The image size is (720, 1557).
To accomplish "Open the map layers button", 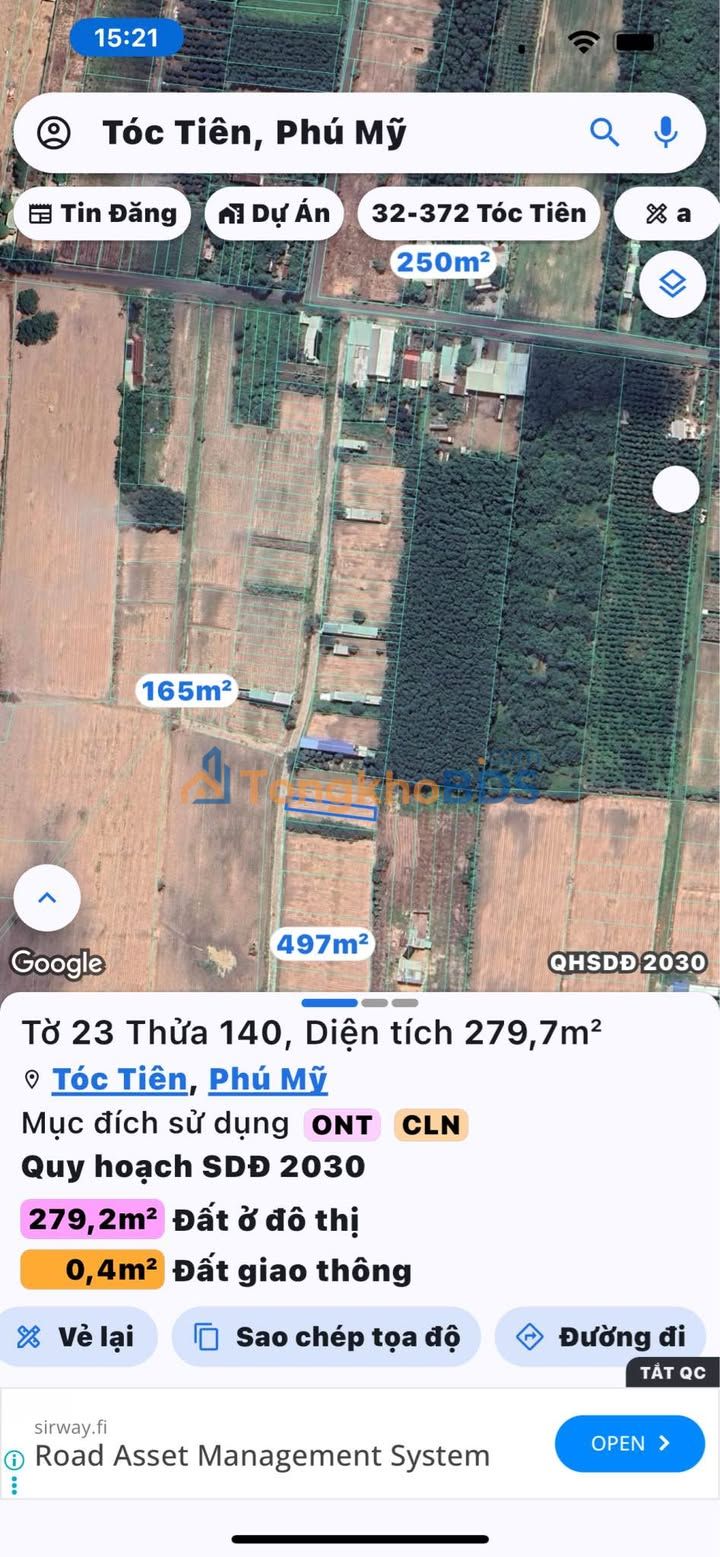I will [x=672, y=284].
